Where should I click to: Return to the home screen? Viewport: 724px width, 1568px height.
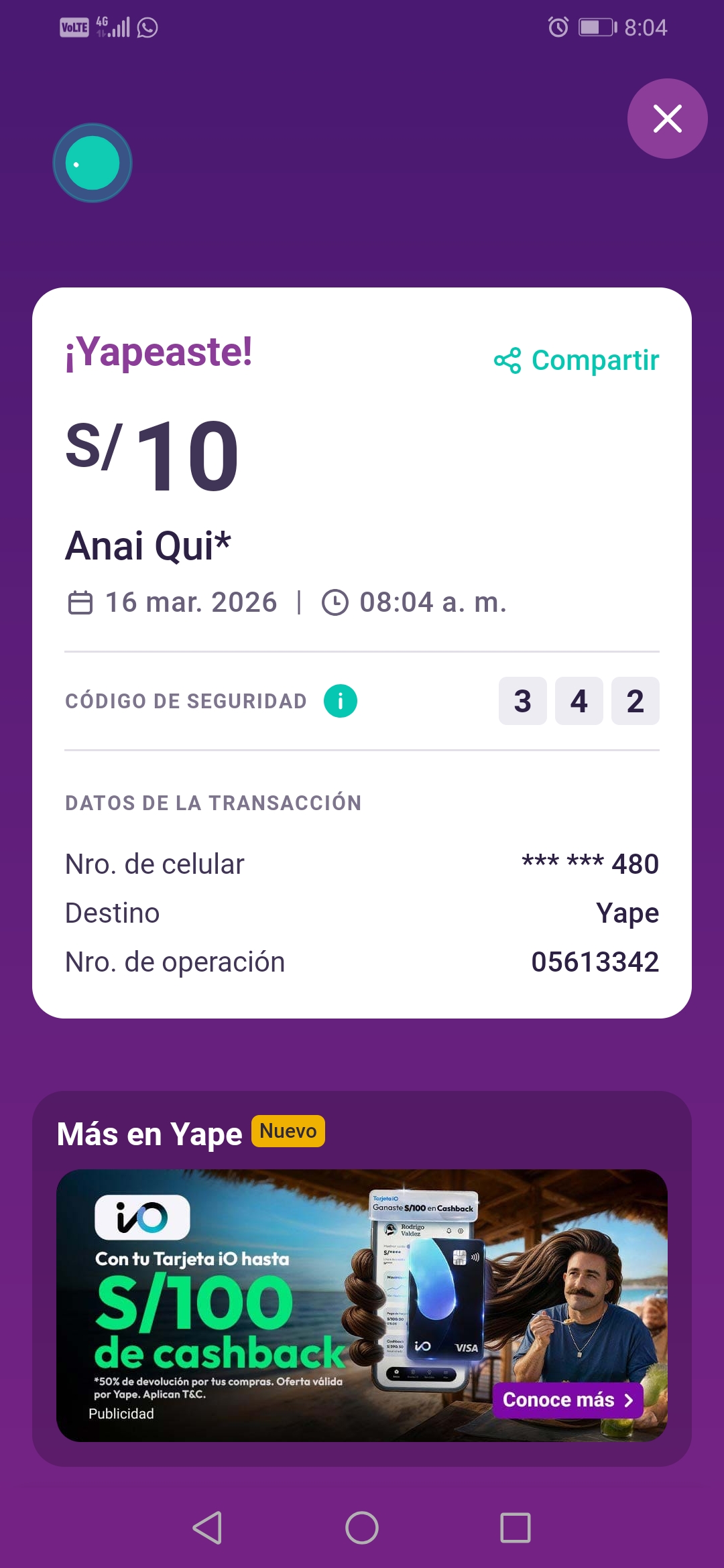tap(362, 1528)
